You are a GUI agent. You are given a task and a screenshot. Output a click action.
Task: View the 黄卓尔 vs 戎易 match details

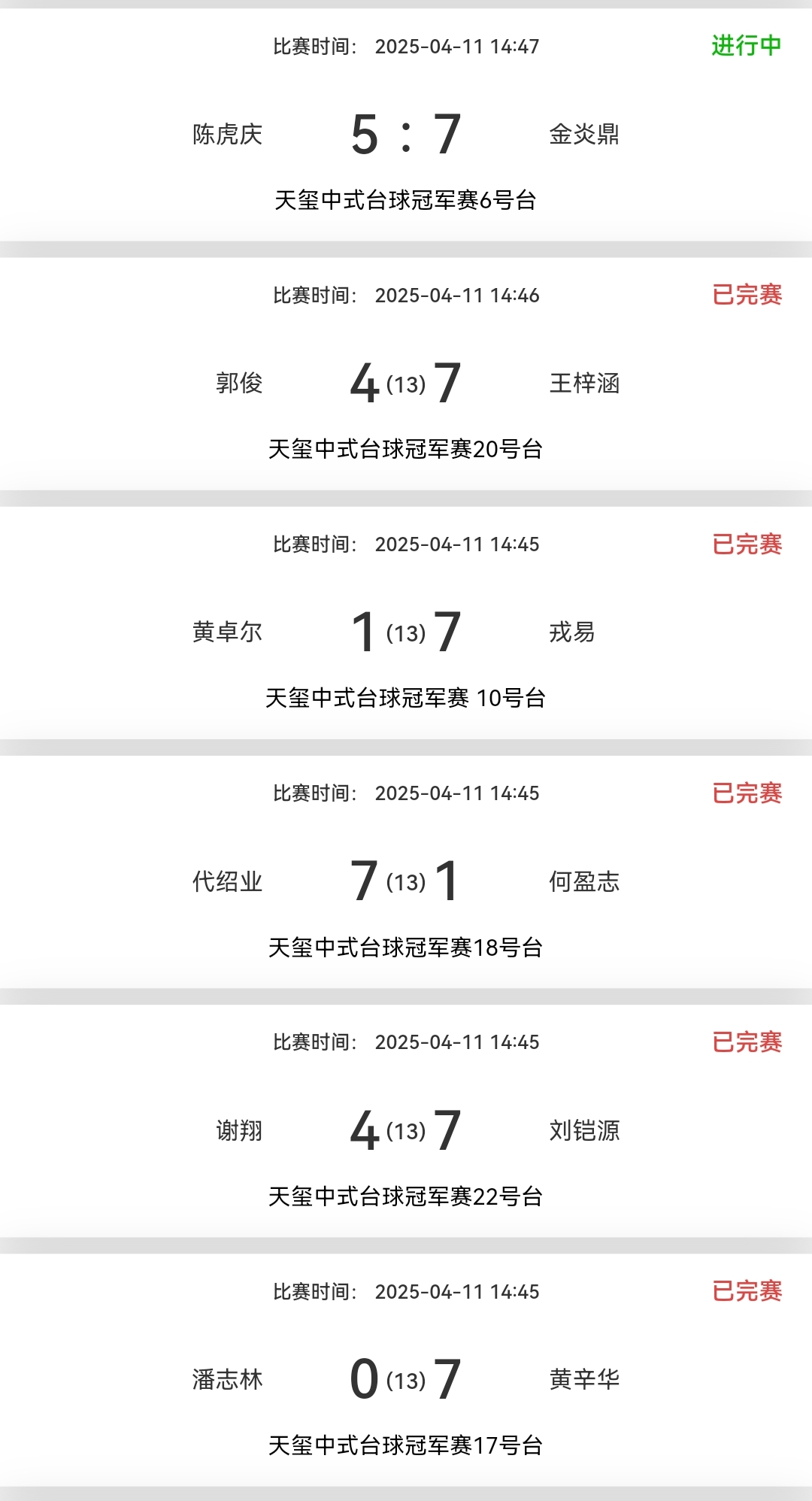coord(406,632)
